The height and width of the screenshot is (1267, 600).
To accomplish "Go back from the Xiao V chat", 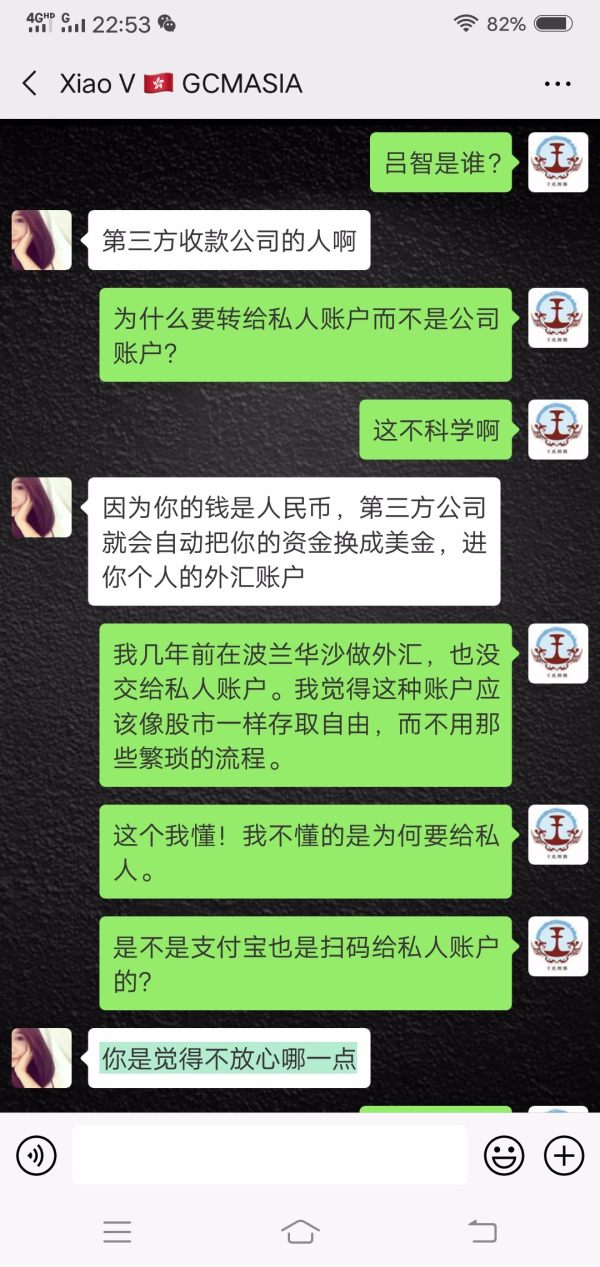I will [30, 84].
